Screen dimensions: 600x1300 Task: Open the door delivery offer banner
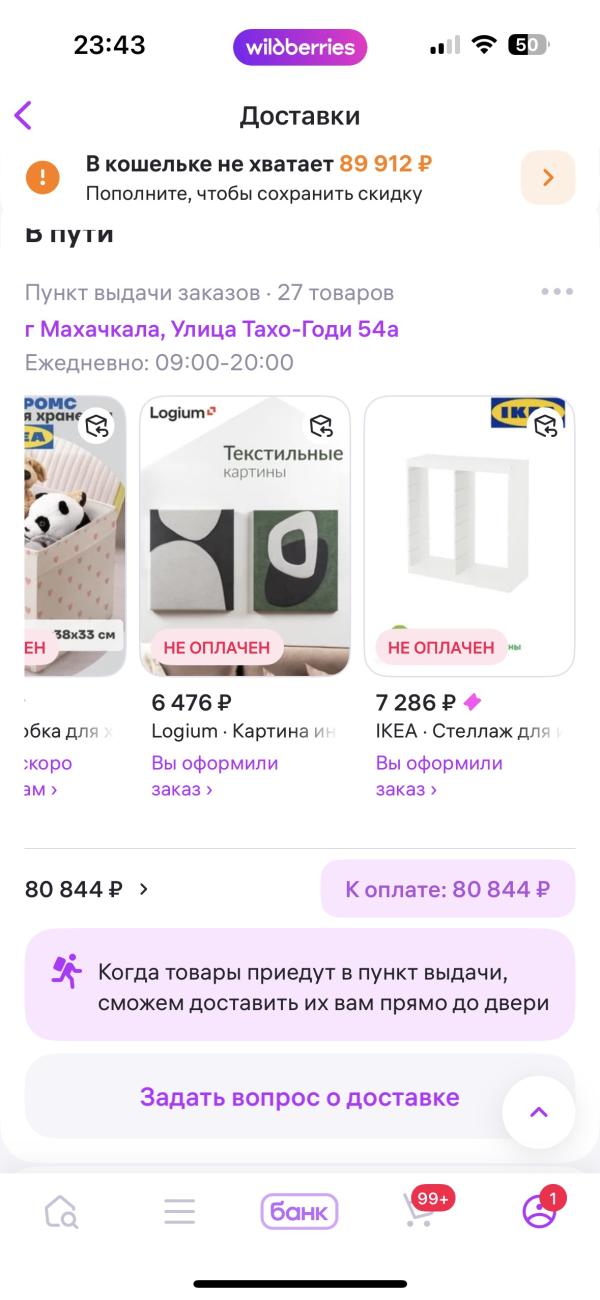tap(300, 985)
